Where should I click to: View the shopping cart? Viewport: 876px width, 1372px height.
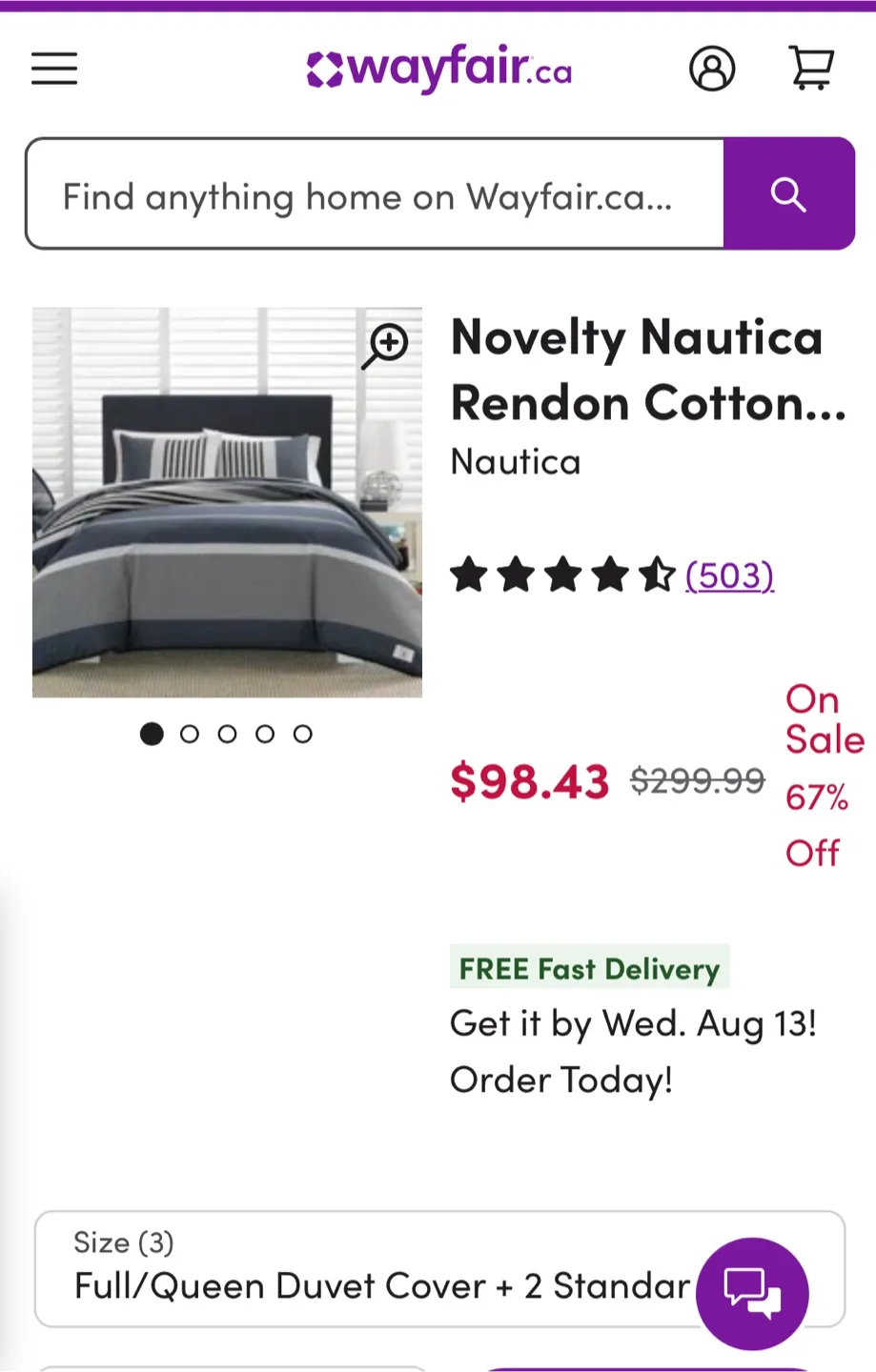point(811,69)
